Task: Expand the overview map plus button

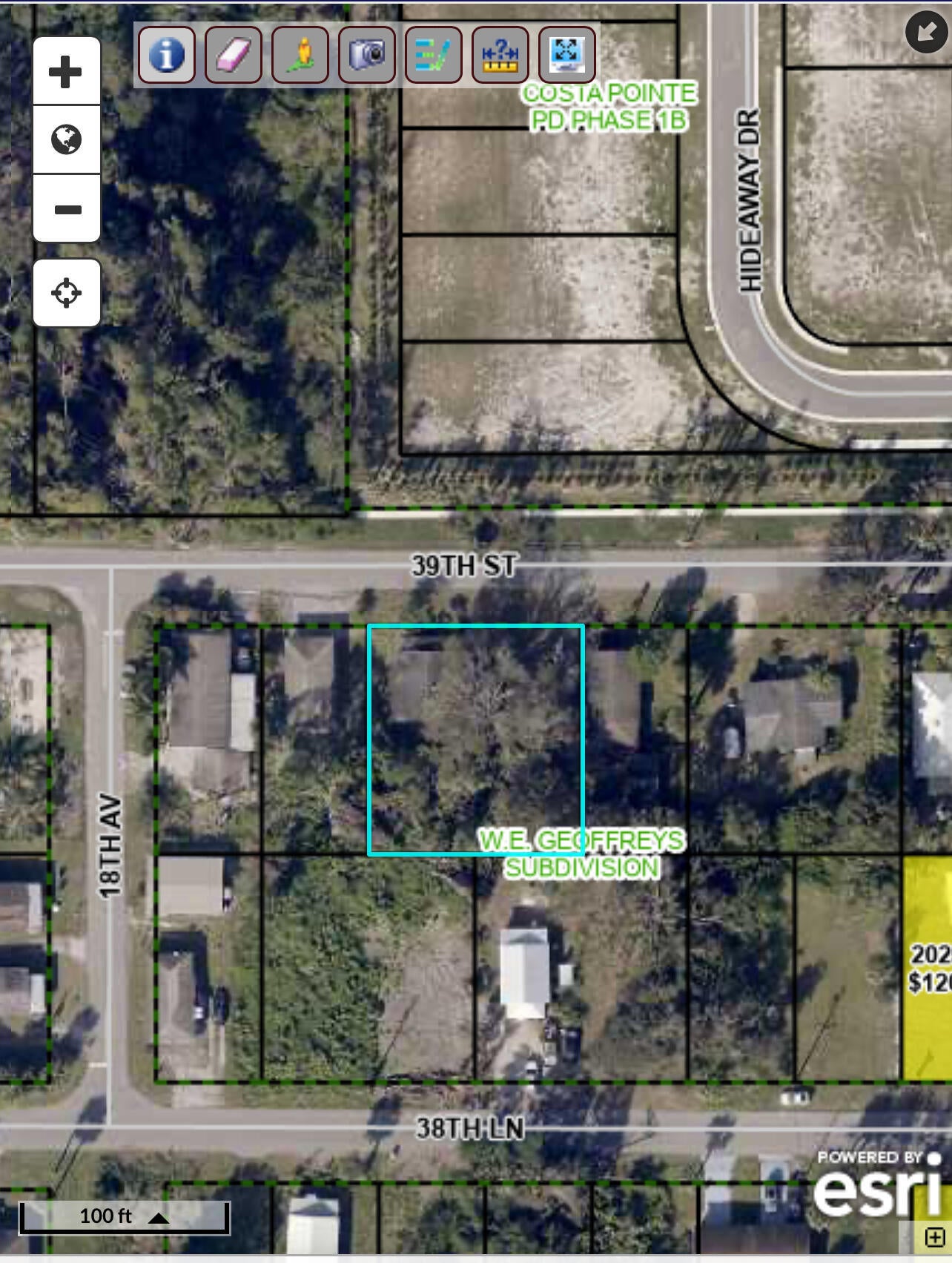Action: pos(934,1237)
